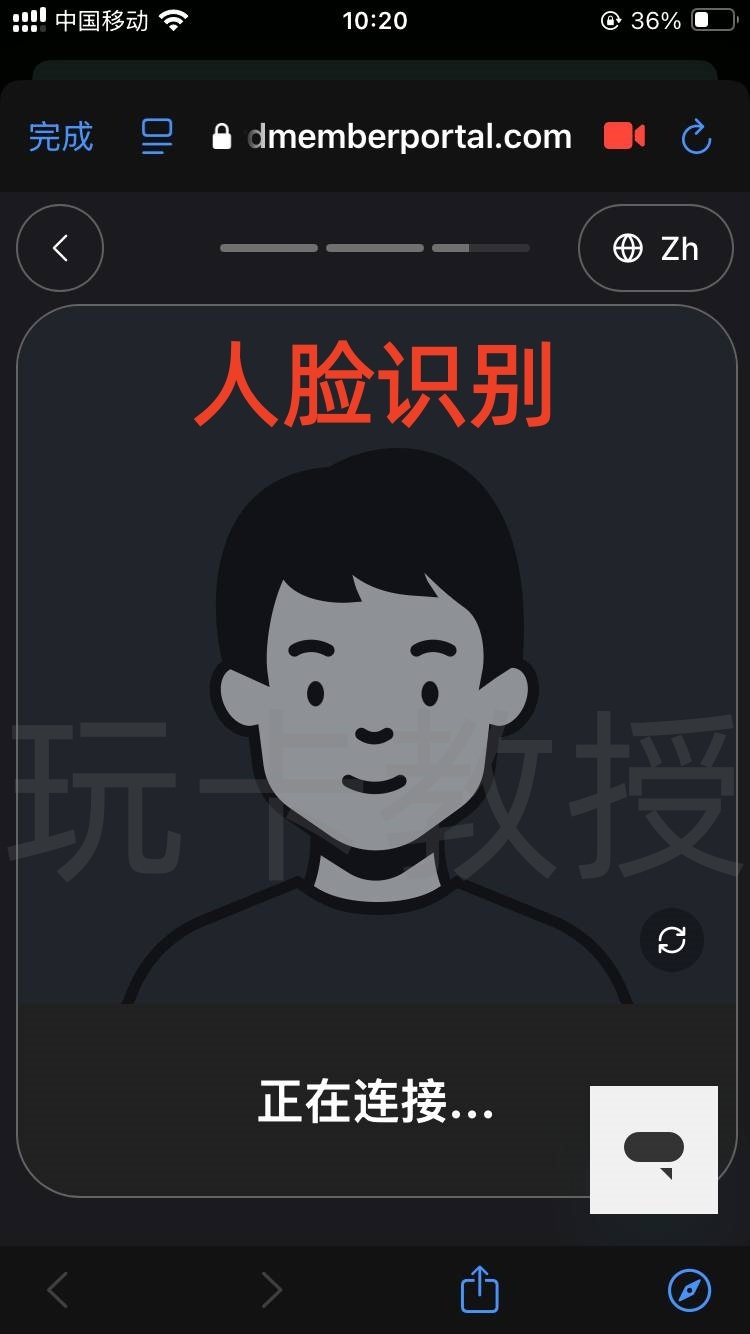Change language with the Zh button
The image size is (750, 1334).
[x=656, y=248]
